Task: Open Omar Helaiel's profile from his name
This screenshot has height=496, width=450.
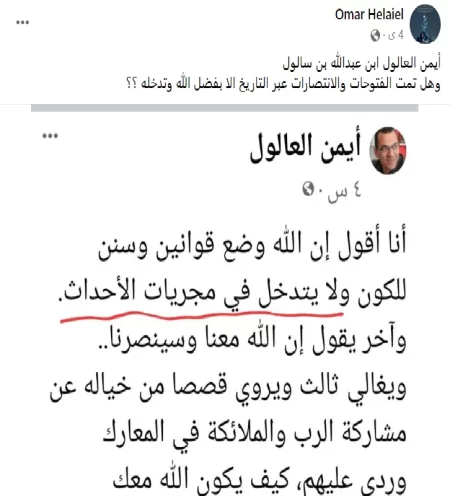Action: pyautogui.click(x=369, y=14)
